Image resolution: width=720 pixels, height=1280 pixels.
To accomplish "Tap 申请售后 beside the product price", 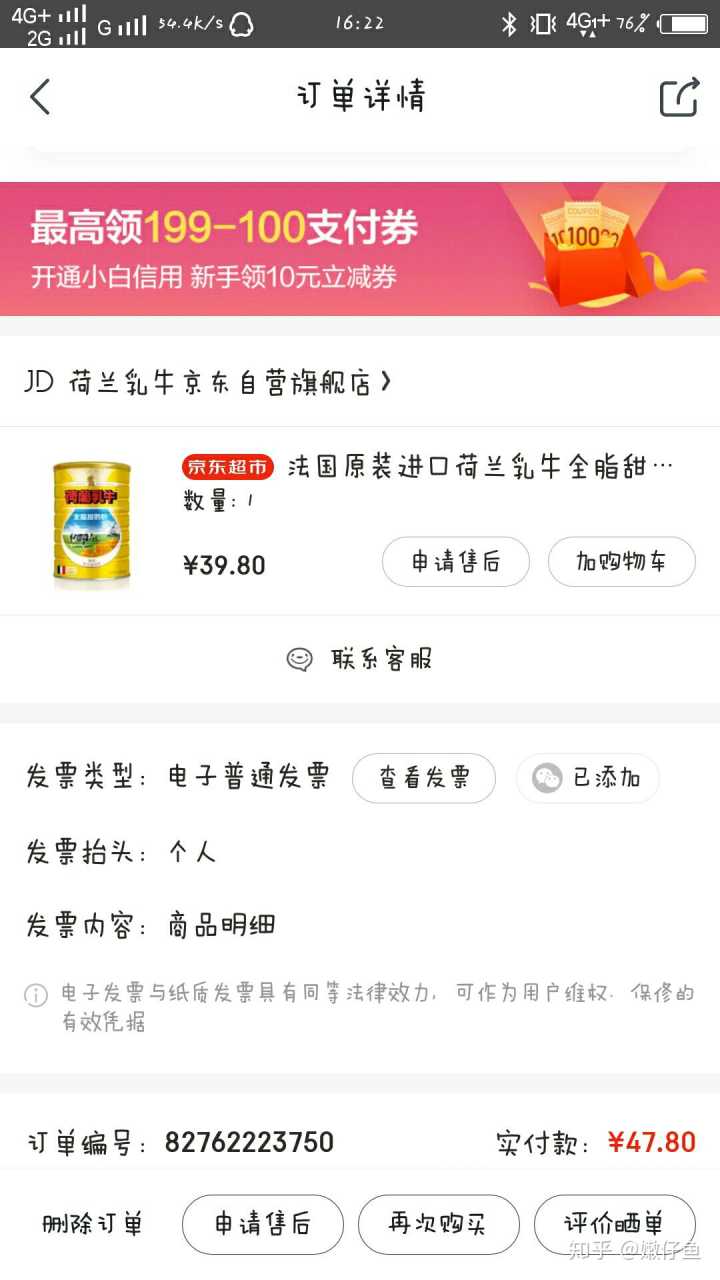I will pos(456,562).
